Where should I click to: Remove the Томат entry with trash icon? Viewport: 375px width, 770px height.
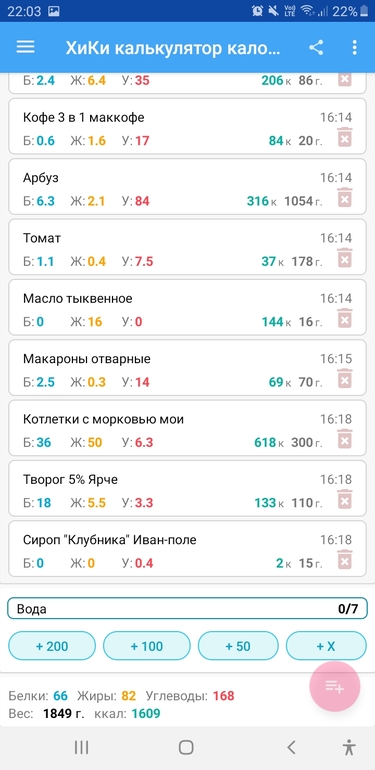click(345, 257)
